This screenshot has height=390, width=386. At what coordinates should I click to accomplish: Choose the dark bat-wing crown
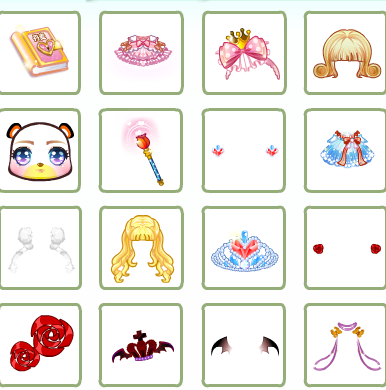143,347
